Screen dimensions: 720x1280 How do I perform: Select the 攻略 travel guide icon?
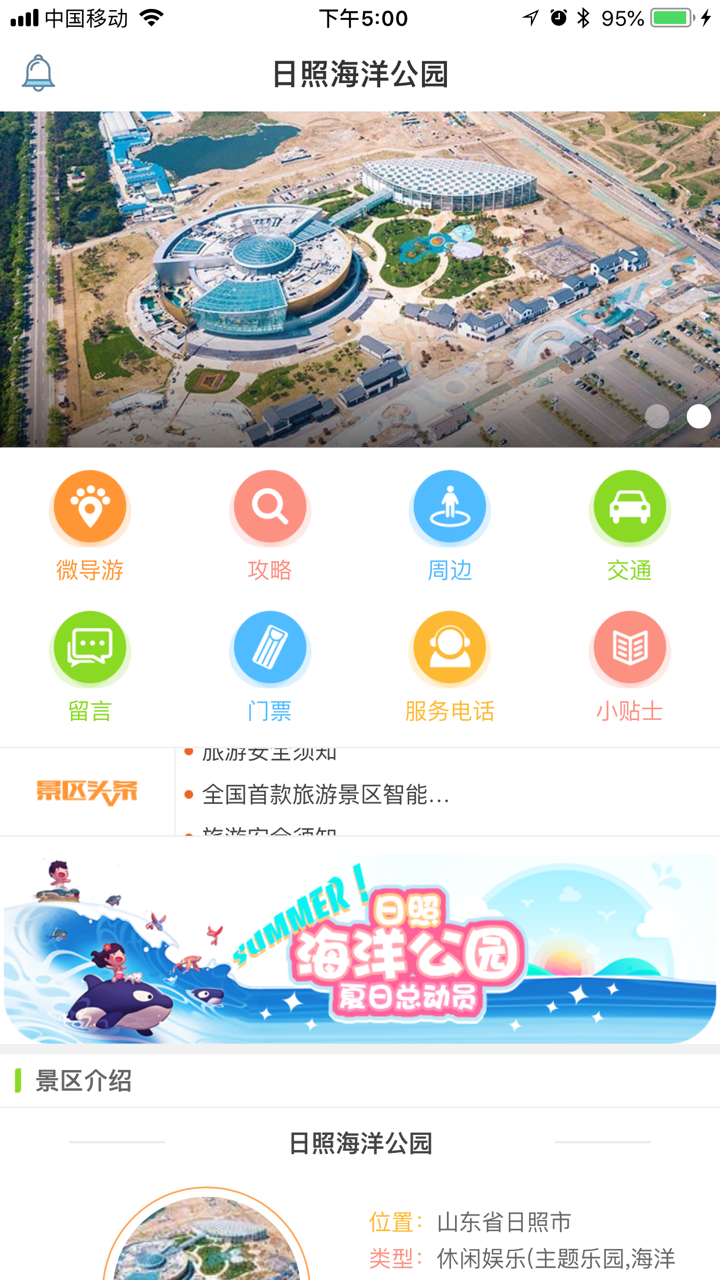coord(269,506)
